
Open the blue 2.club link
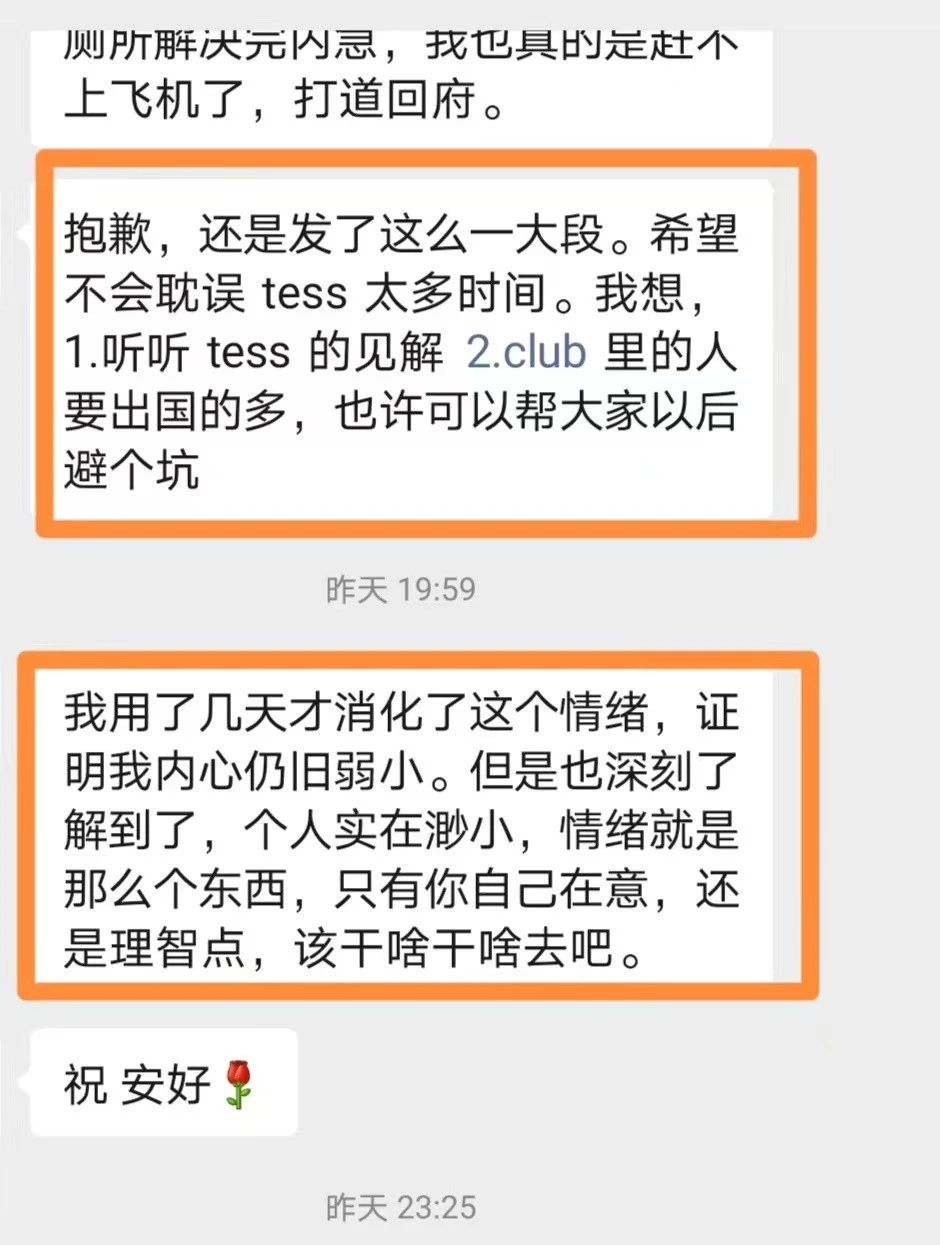coord(526,353)
